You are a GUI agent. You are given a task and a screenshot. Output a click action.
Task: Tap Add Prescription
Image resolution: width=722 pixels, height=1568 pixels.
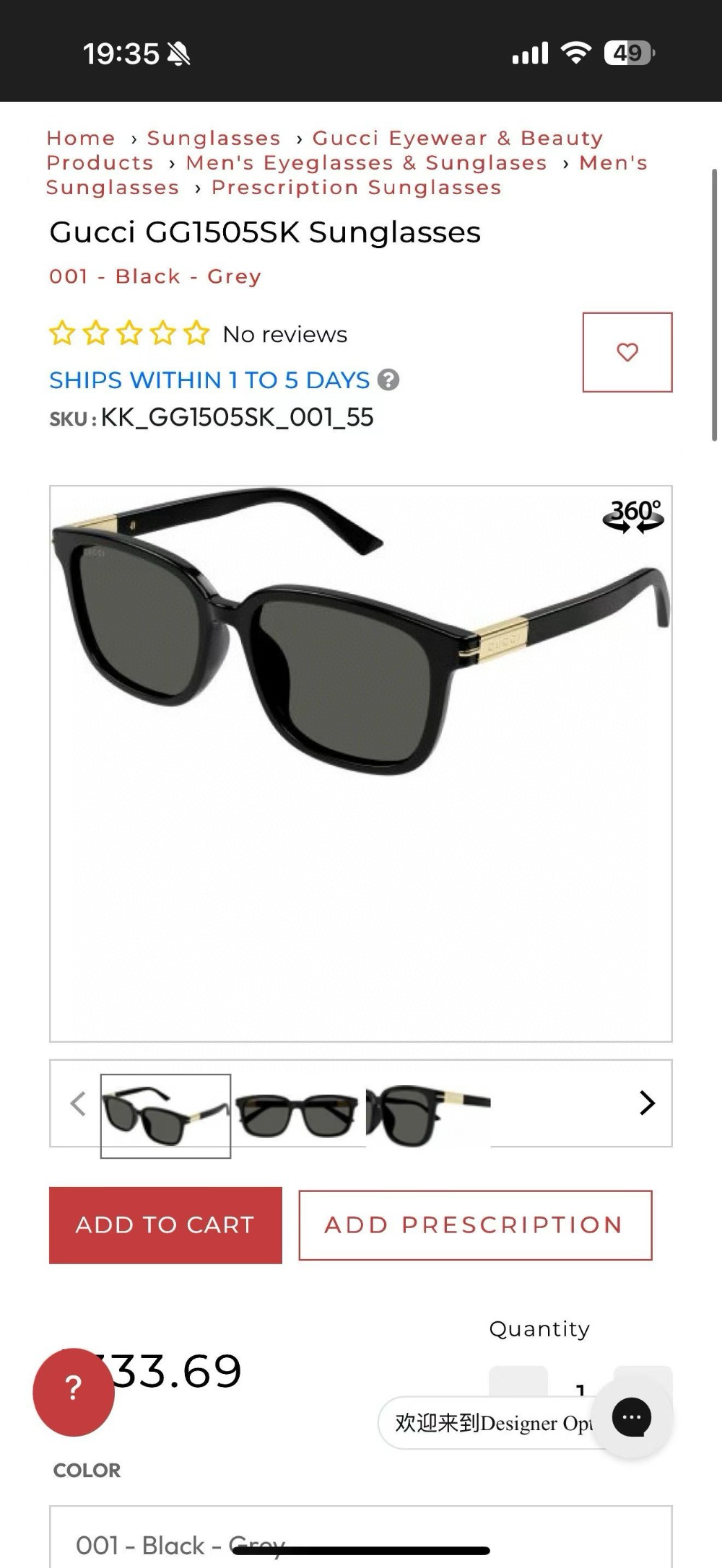[x=474, y=1225]
